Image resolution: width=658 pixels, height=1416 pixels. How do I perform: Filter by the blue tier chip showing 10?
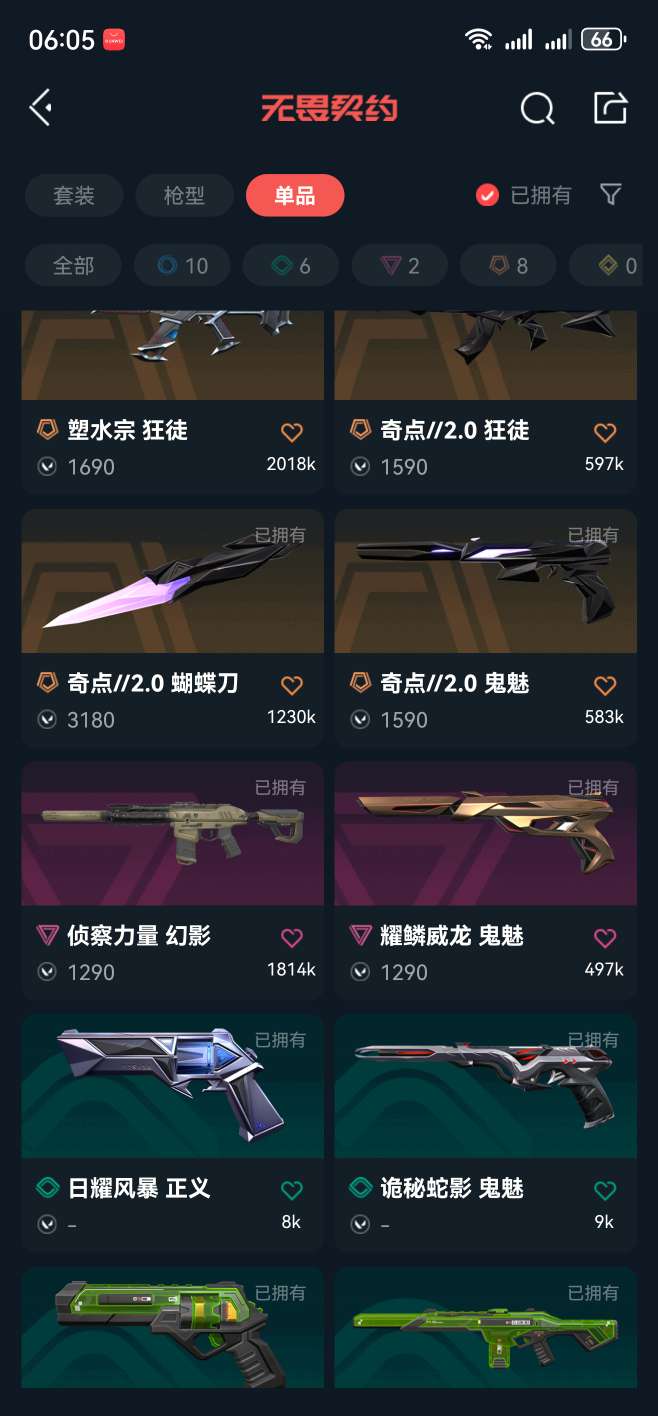(182, 265)
